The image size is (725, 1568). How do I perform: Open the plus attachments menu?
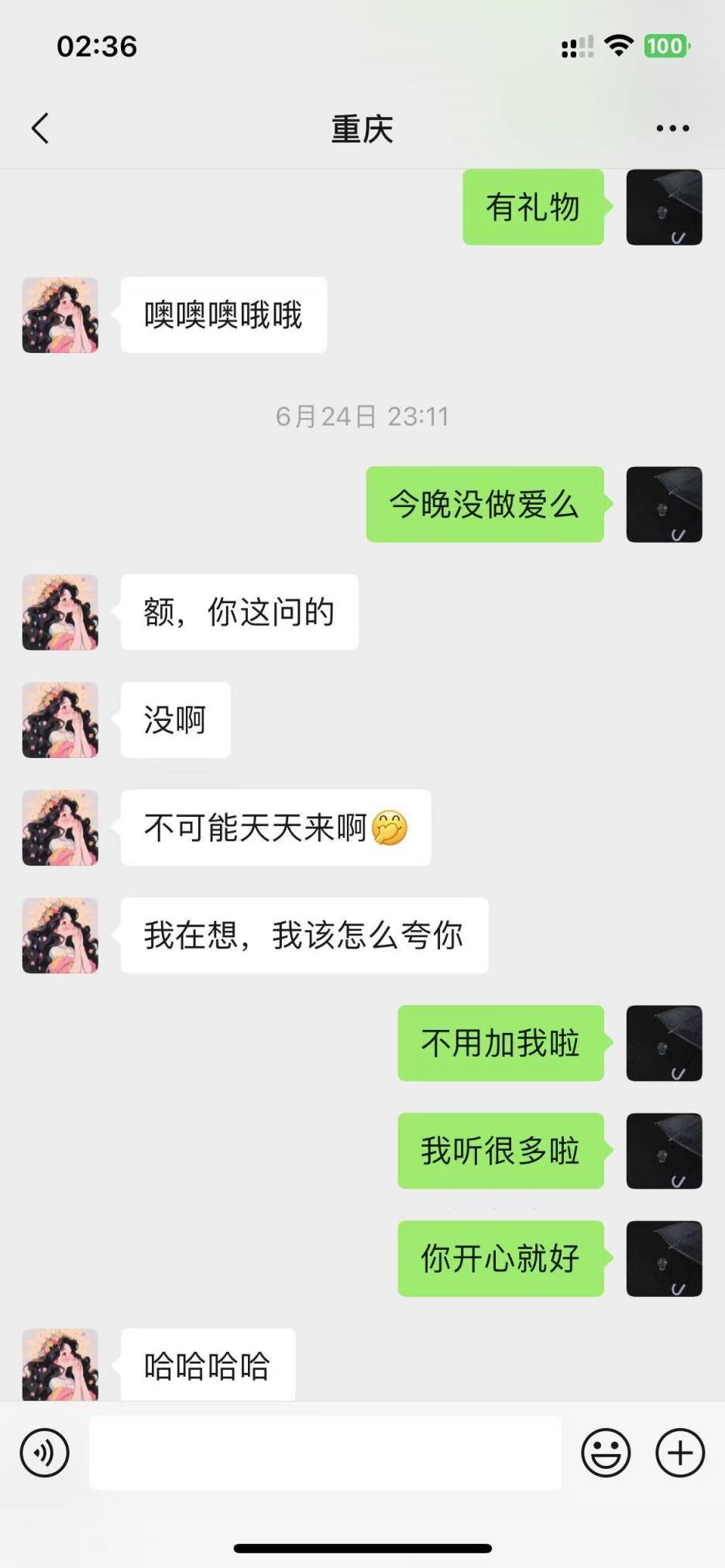click(x=680, y=1453)
